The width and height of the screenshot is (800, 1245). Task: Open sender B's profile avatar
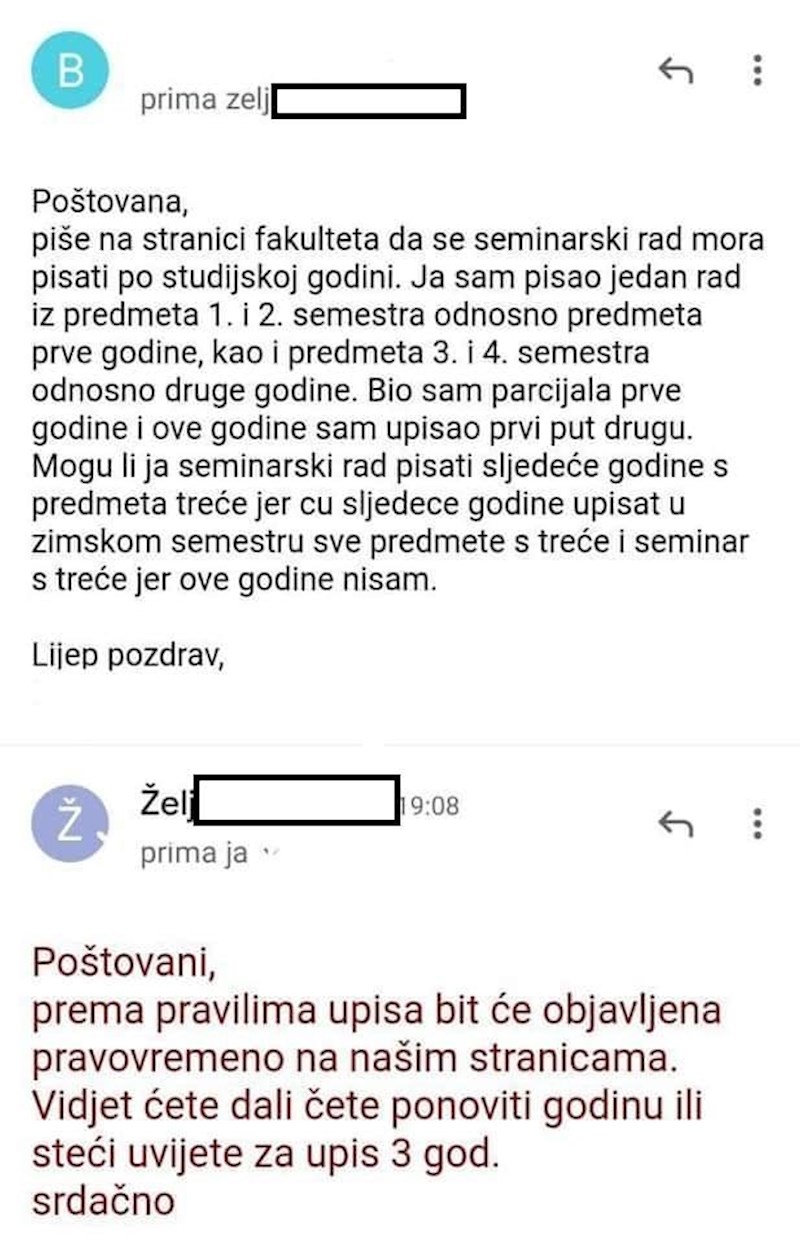click(70, 71)
